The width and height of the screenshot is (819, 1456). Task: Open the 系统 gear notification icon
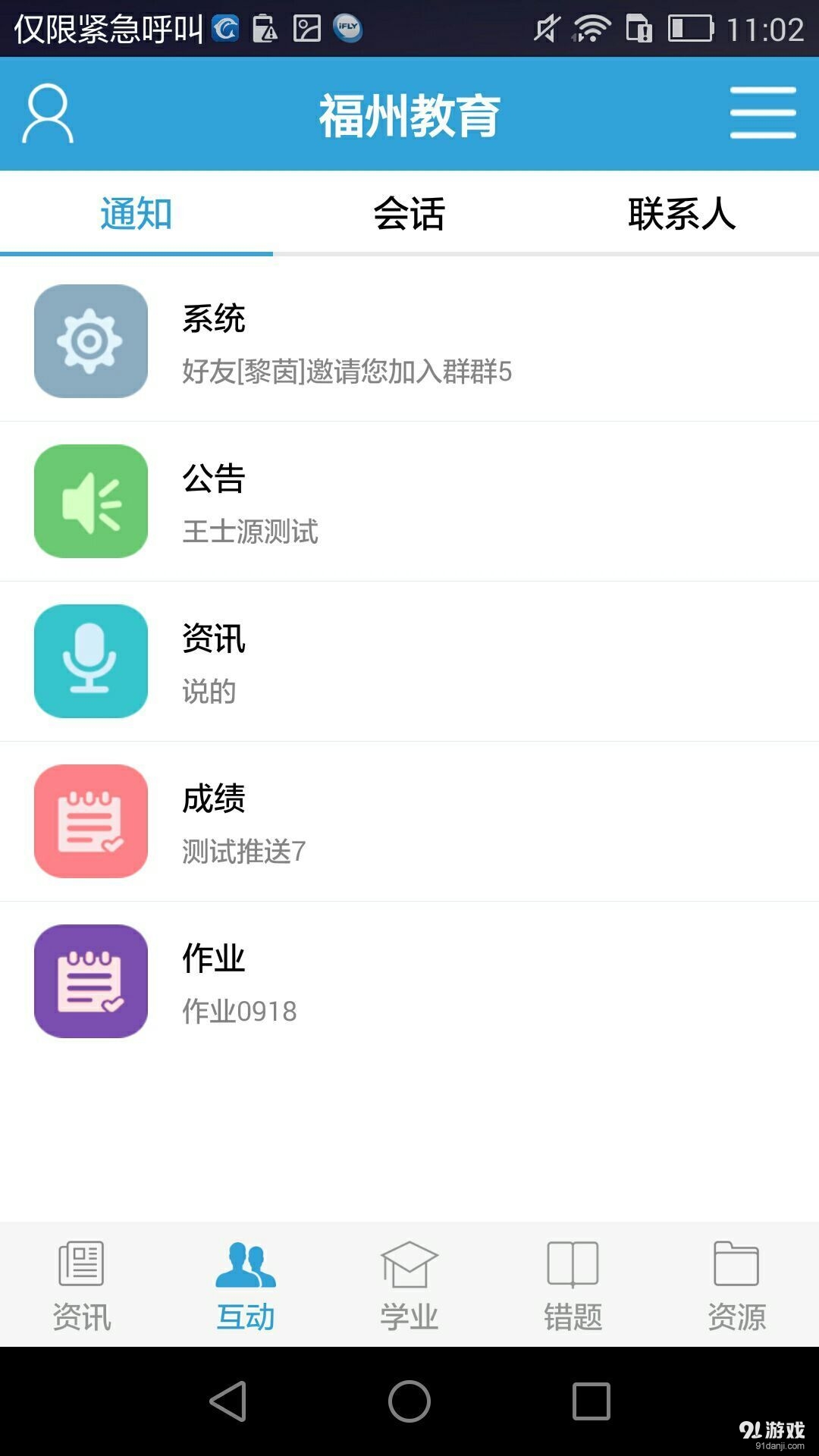[x=90, y=340]
